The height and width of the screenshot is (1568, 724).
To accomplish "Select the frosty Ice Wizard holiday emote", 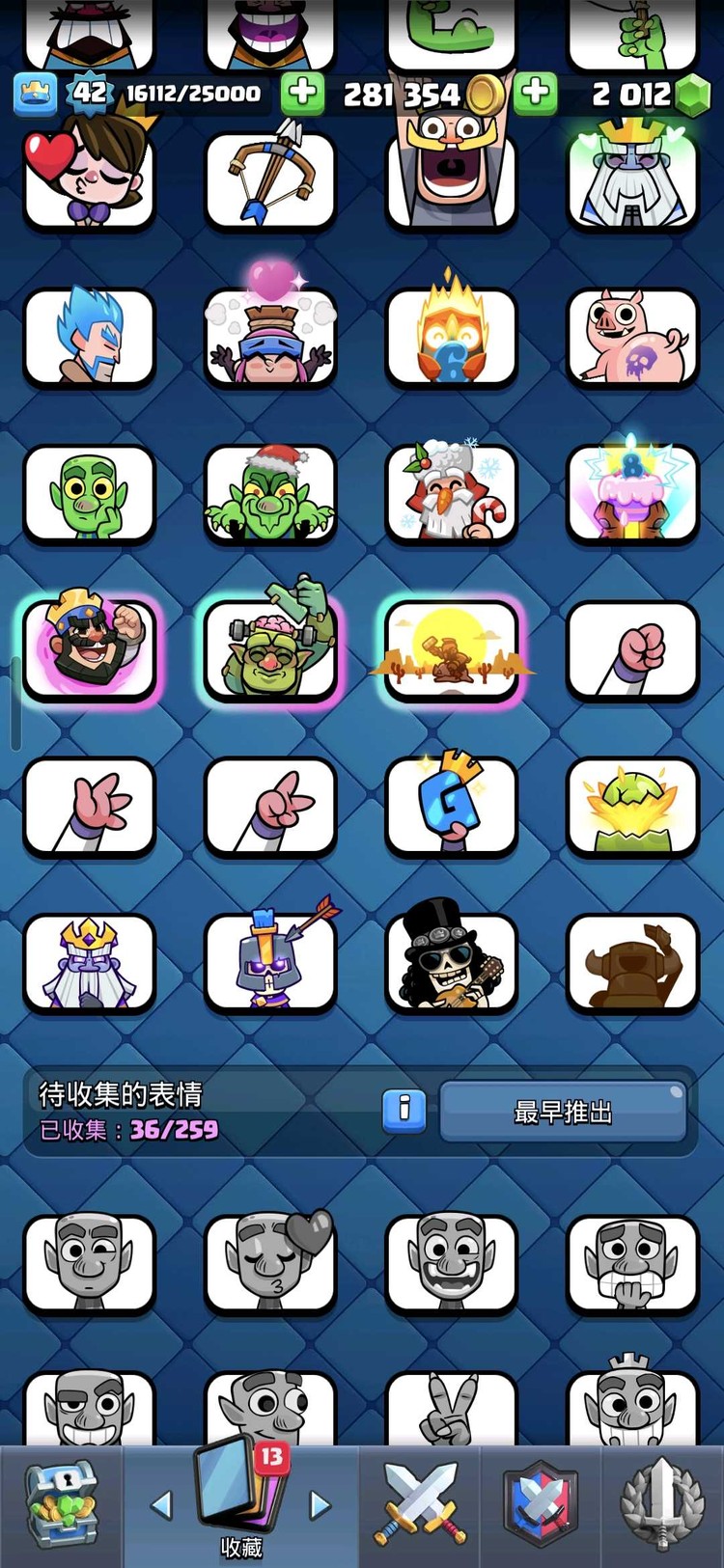I will coord(452,494).
